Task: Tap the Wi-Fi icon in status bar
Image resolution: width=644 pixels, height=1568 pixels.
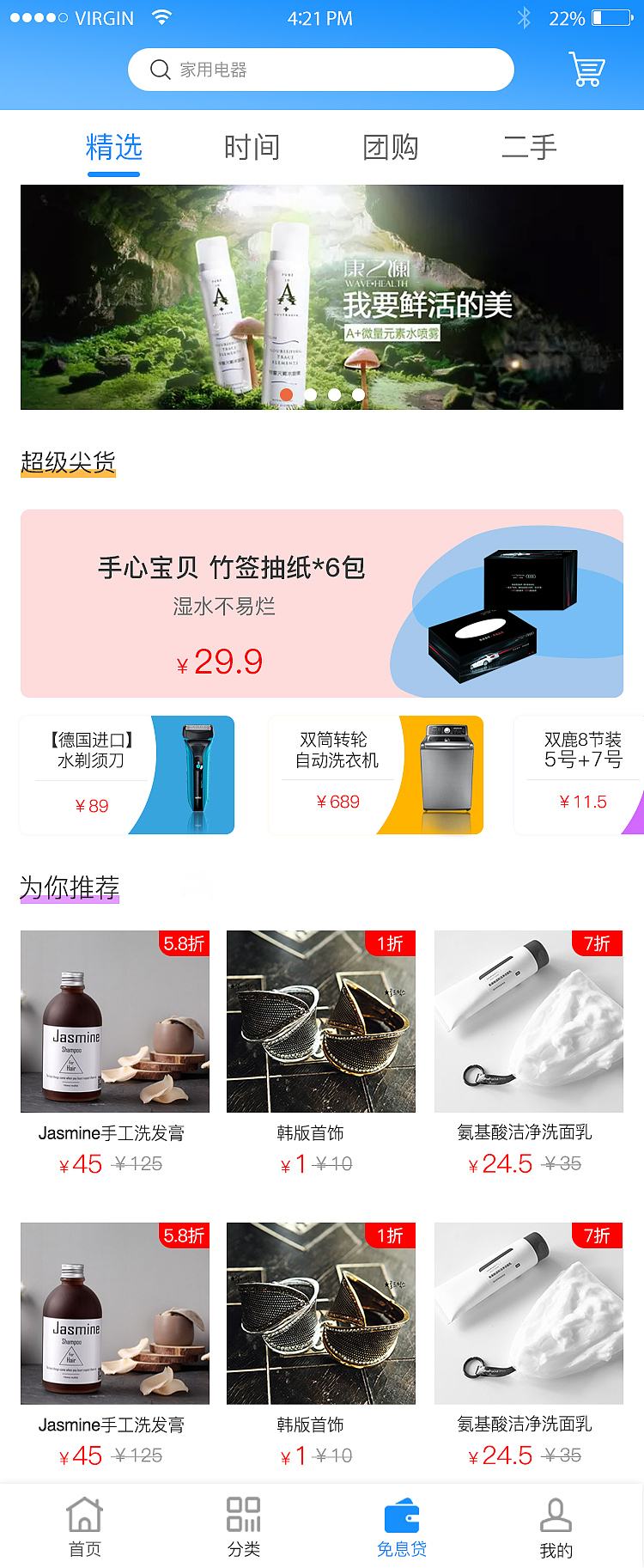Action: (x=161, y=15)
